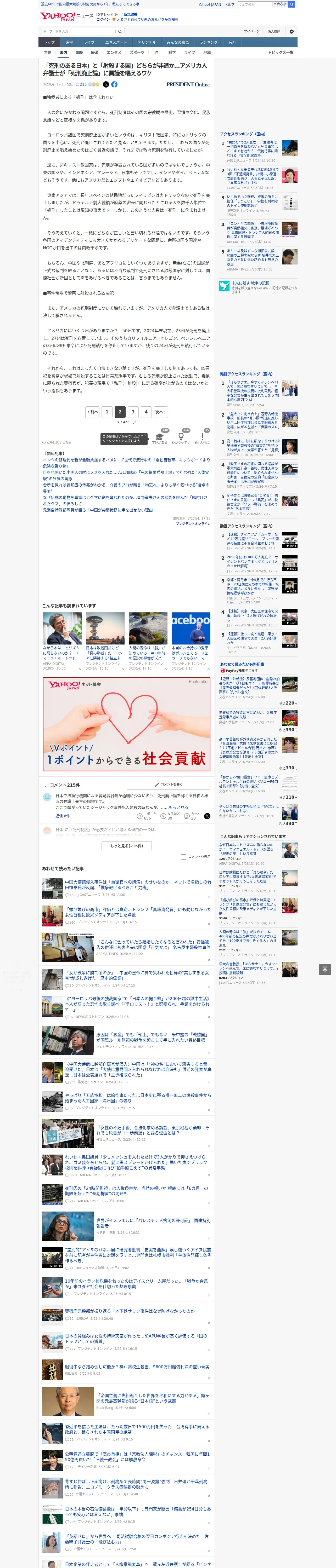Return to the previous page with 前へ

[x=93, y=412]
